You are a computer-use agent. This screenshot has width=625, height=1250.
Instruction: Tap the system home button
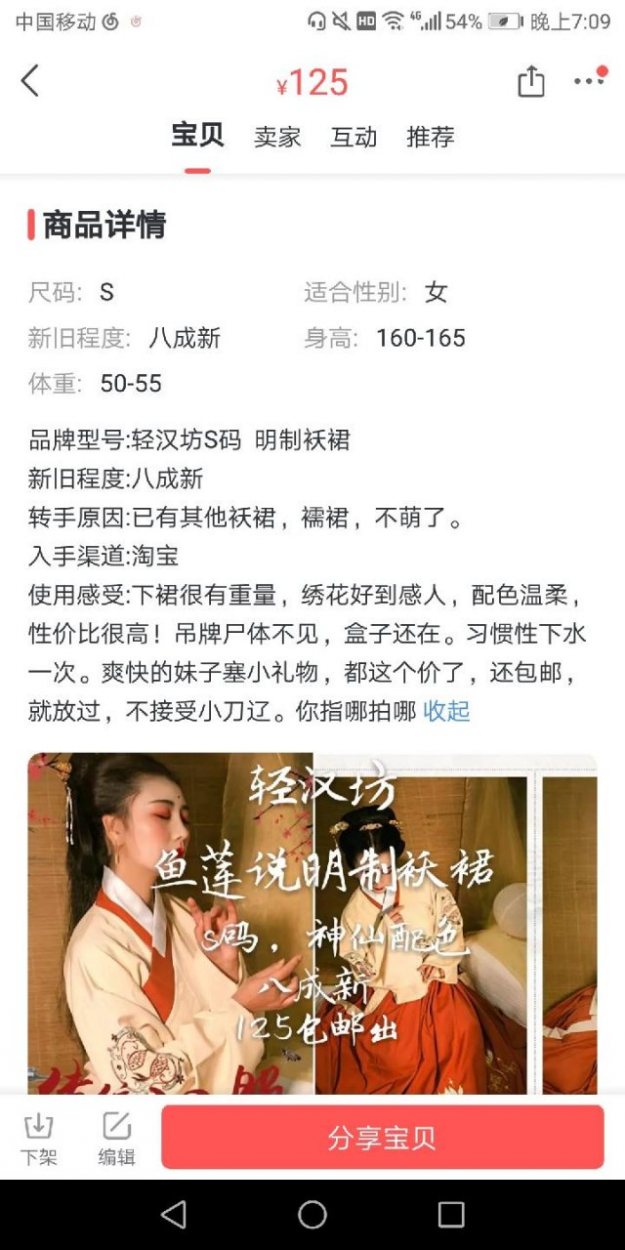point(312,1214)
